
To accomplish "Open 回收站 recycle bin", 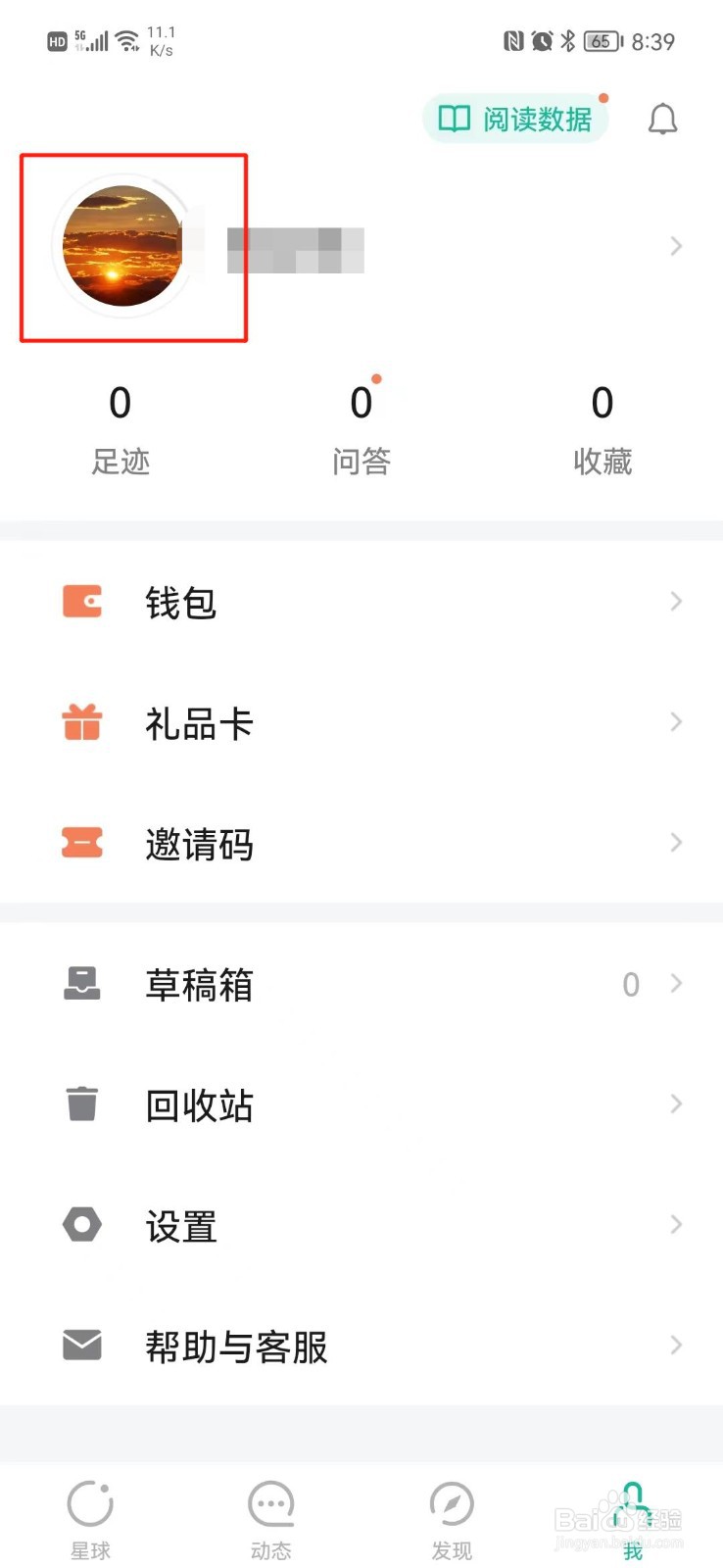I will (x=361, y=1104).
